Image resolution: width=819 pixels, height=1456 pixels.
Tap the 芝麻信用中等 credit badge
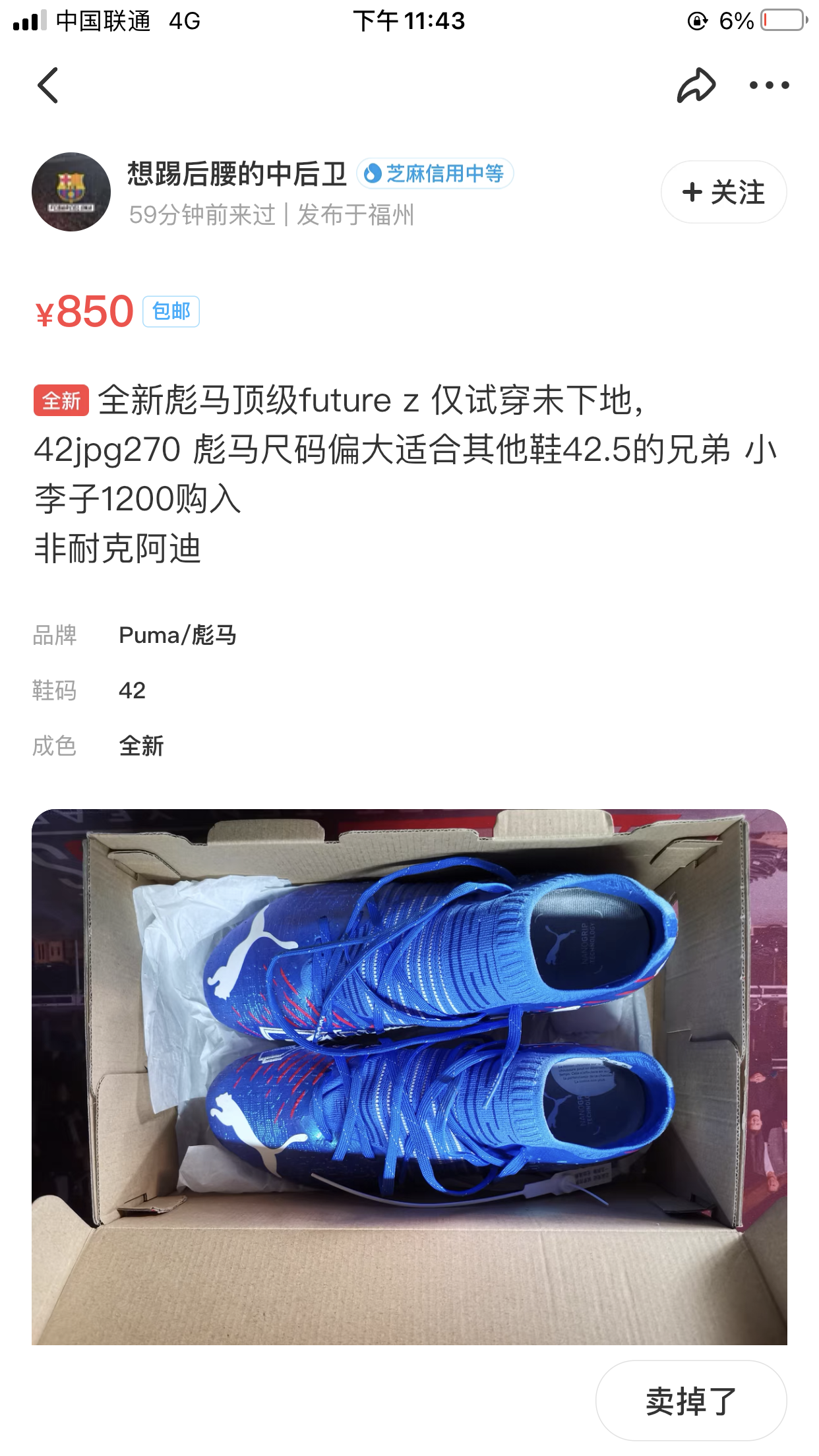[435, 173]
